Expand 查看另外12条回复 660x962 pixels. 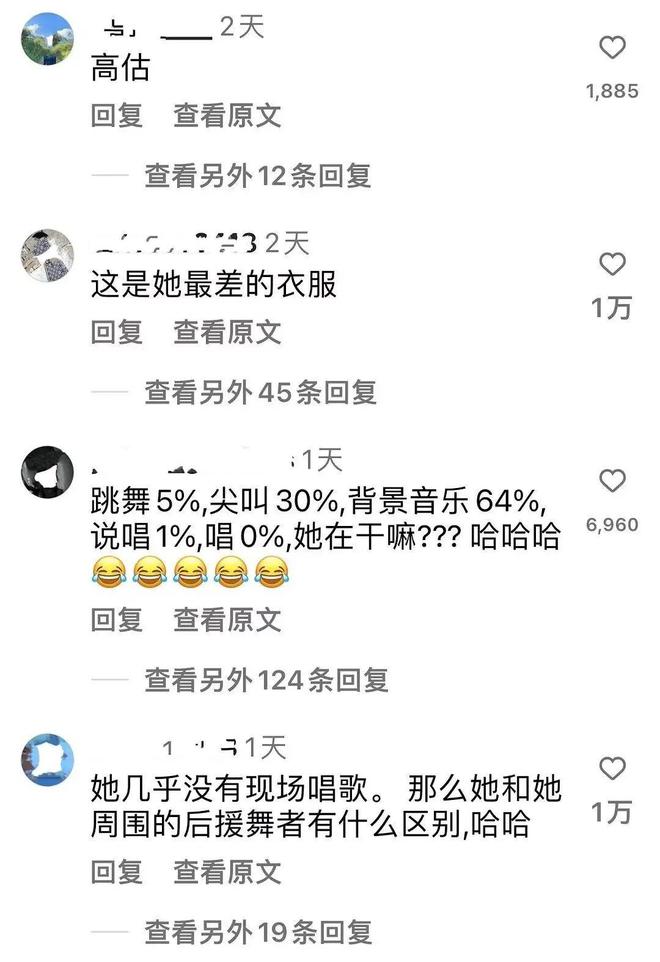coord(257,176)
